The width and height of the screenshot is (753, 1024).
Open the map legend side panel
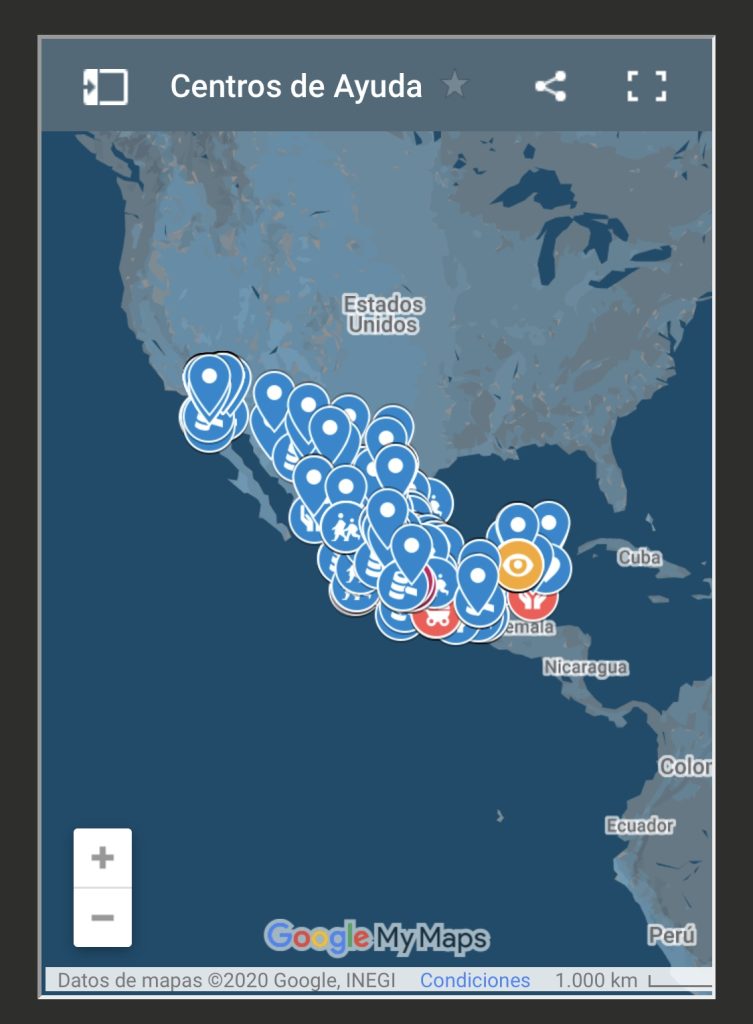105,87
